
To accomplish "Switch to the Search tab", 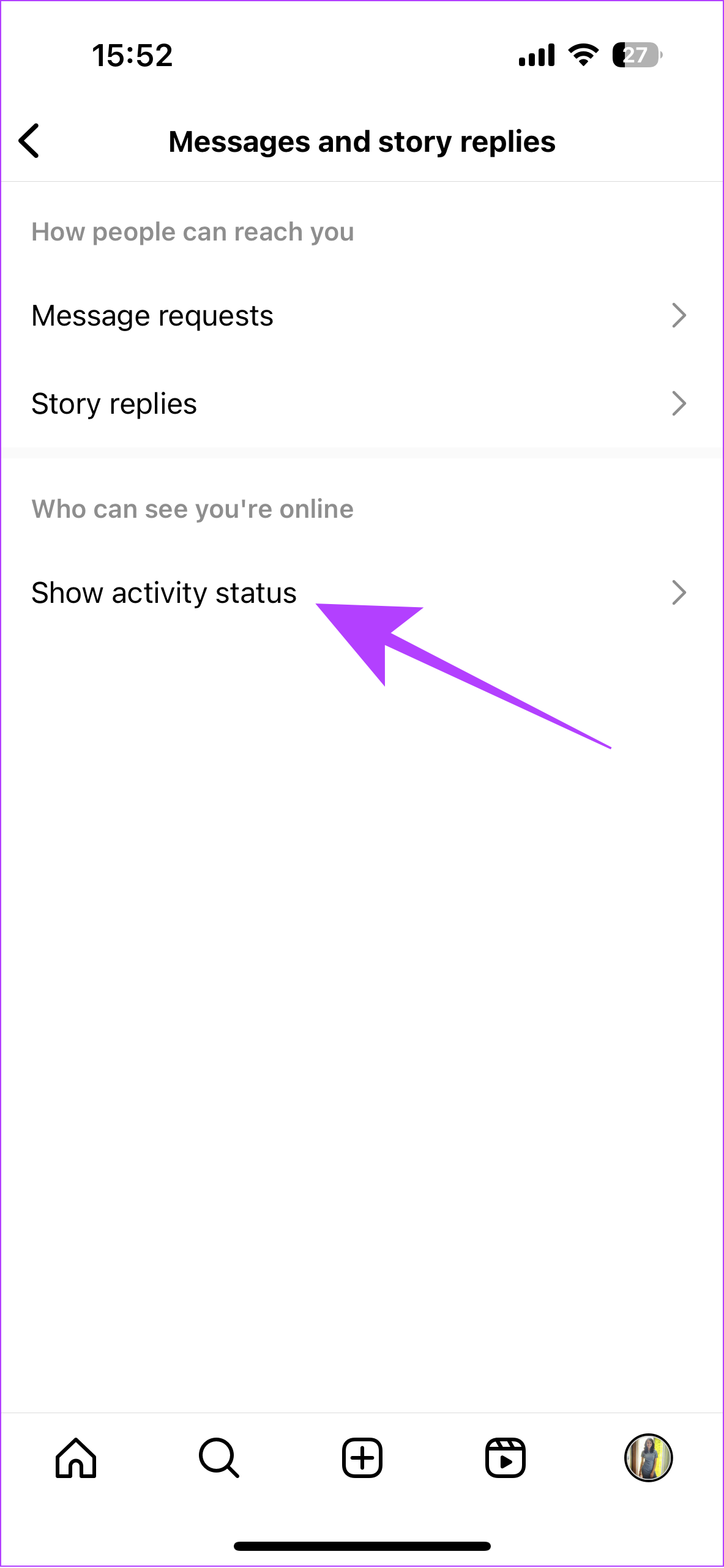I will point(219,1458).
